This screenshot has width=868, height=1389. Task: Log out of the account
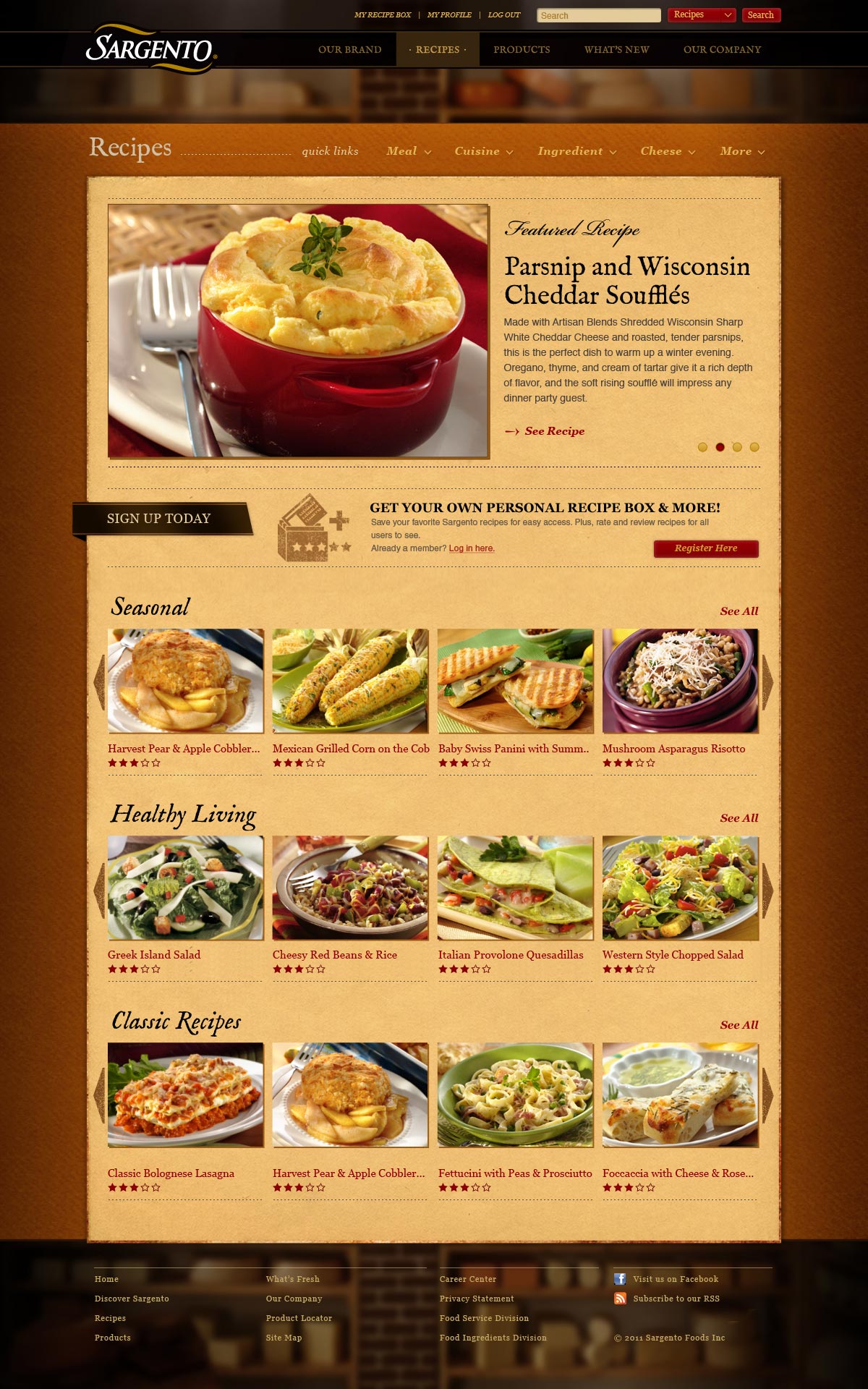tap(503, 15)
